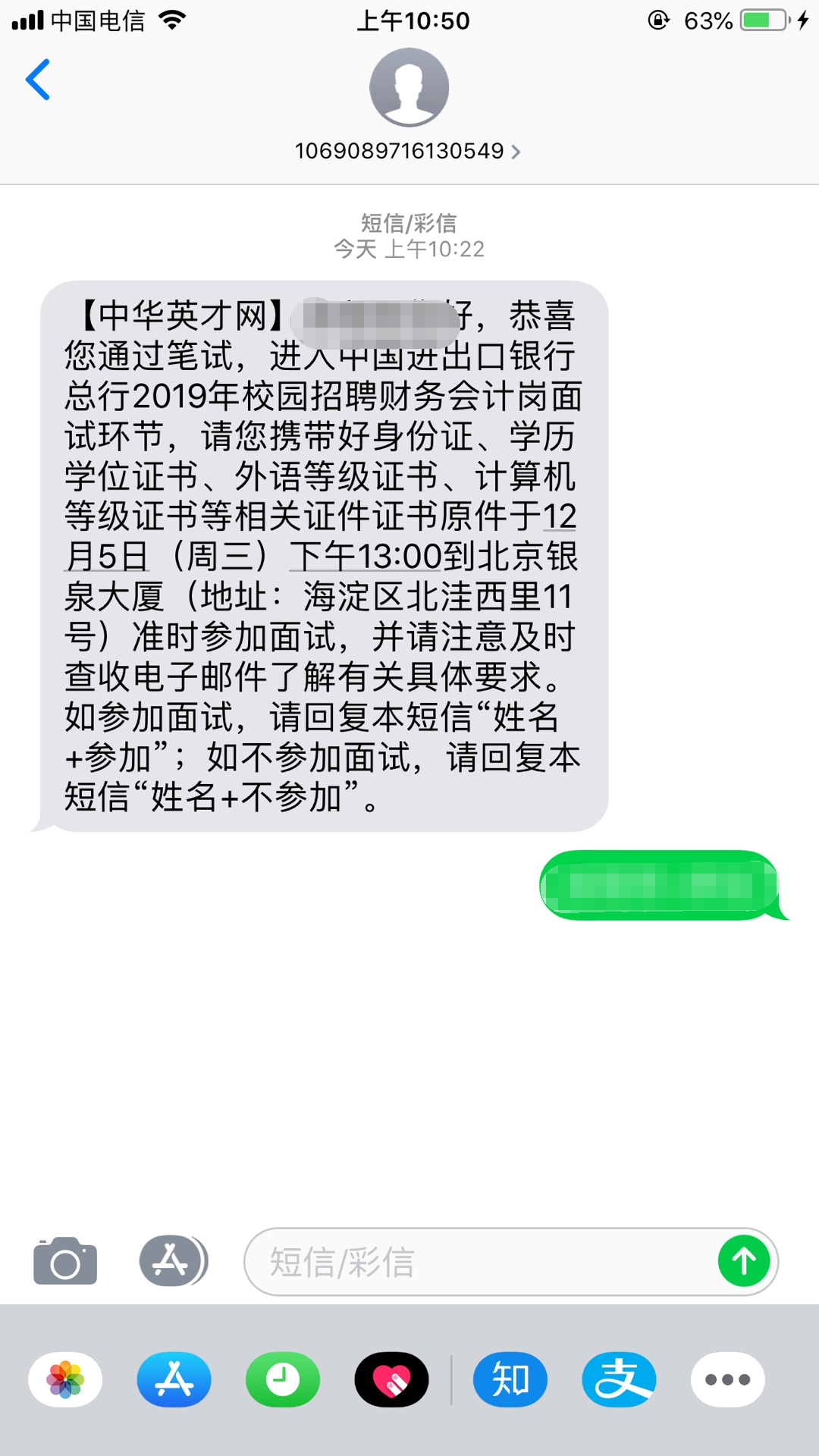Open the Digital Touch heart app

click(391, 1379)
